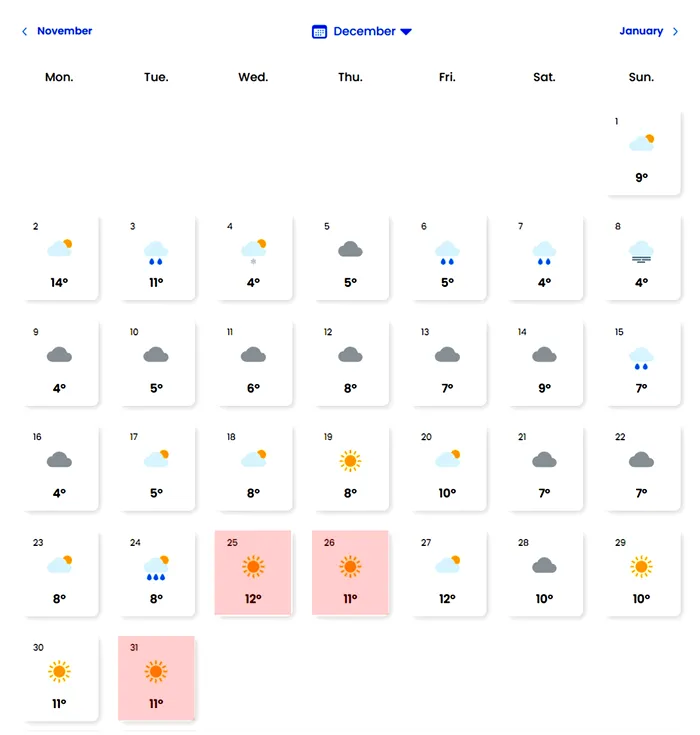Select highlighted December 26 forecast
The width and height of the screenshot is (700, 735).
tap(350, 573)
